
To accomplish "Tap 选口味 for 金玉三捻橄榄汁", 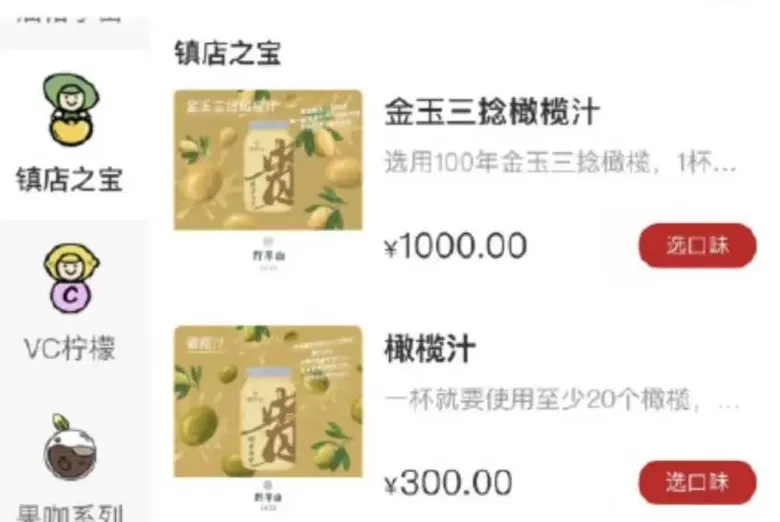I will click(697, 246).
